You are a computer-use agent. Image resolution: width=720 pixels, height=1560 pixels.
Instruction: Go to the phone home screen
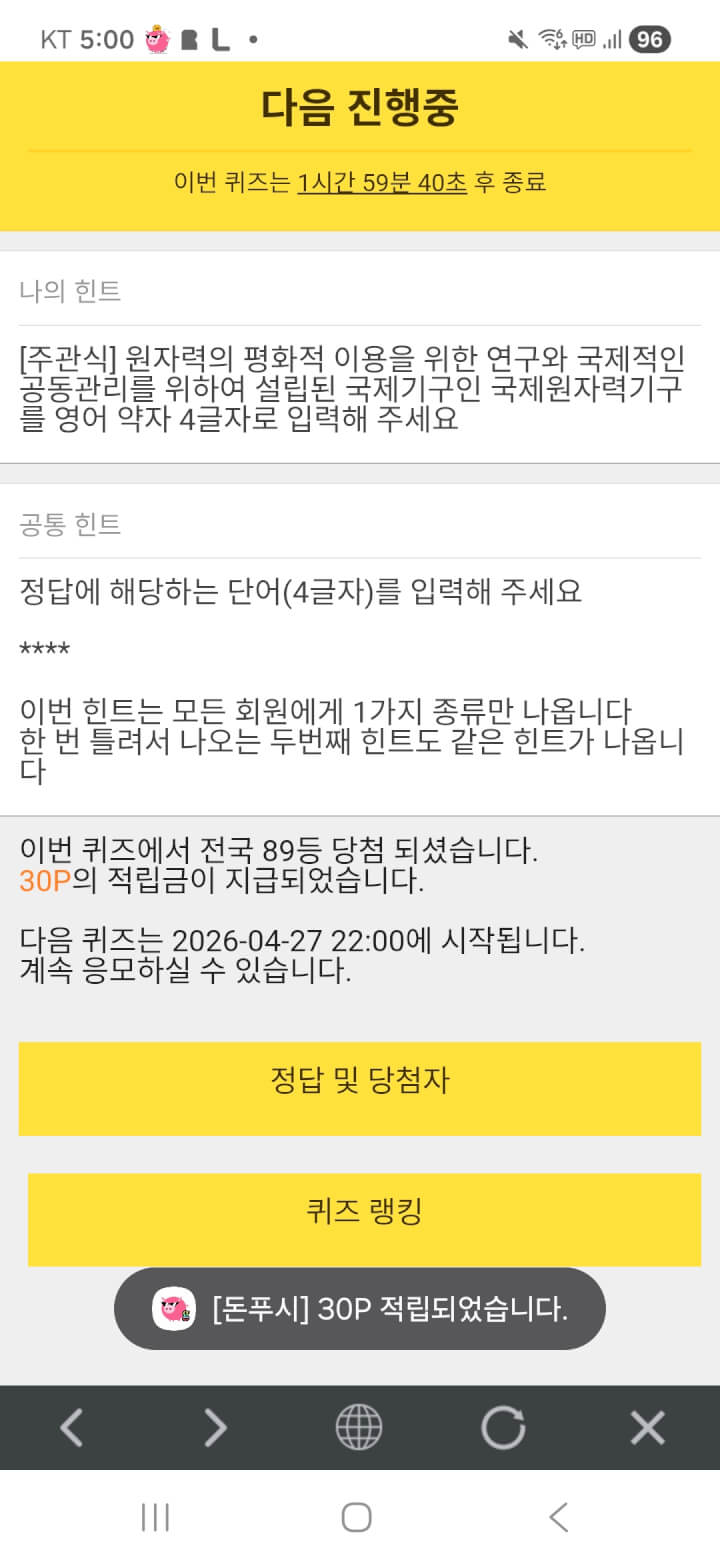357,1517
